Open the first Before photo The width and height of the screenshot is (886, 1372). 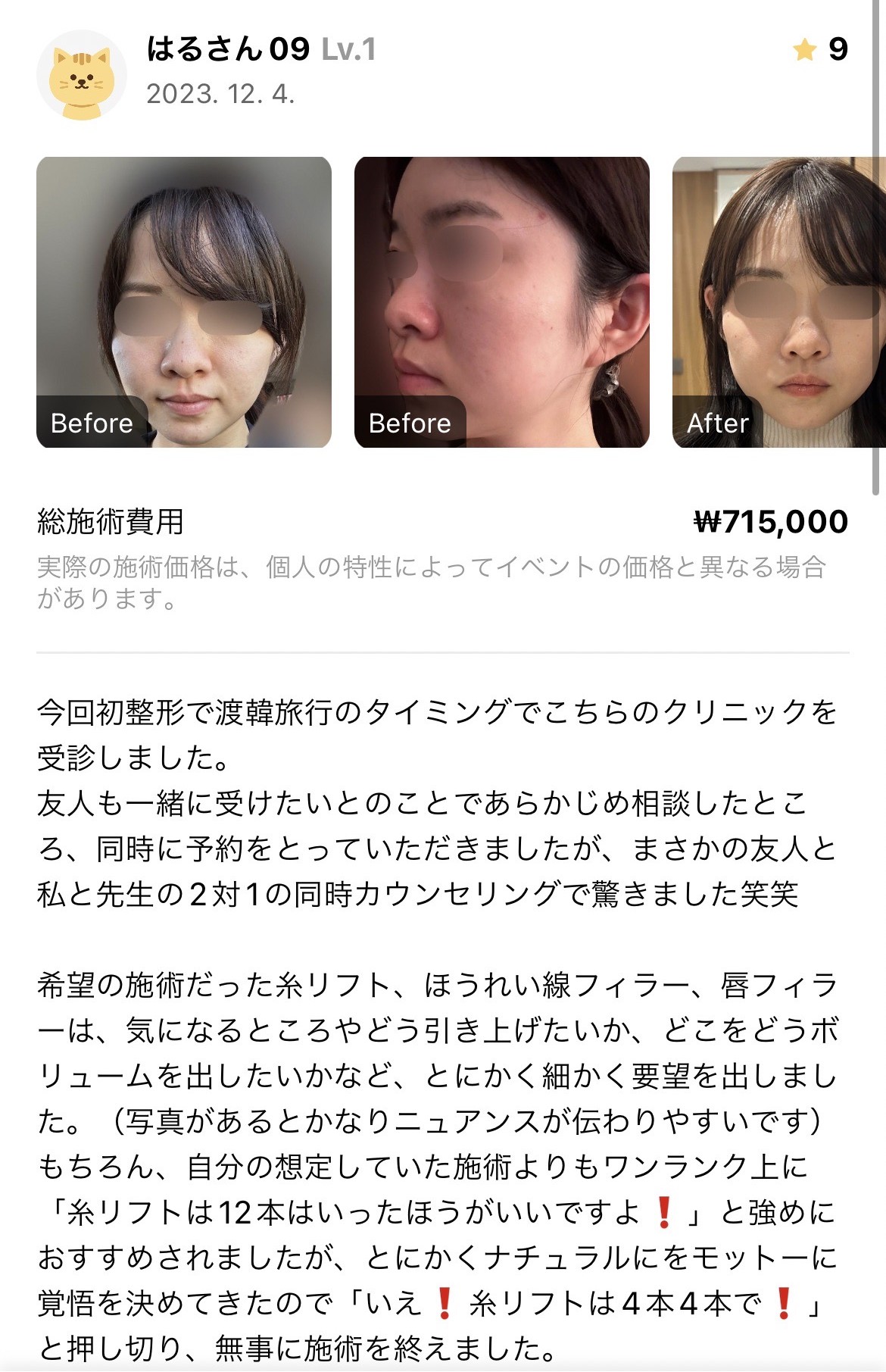coord(184,302)
